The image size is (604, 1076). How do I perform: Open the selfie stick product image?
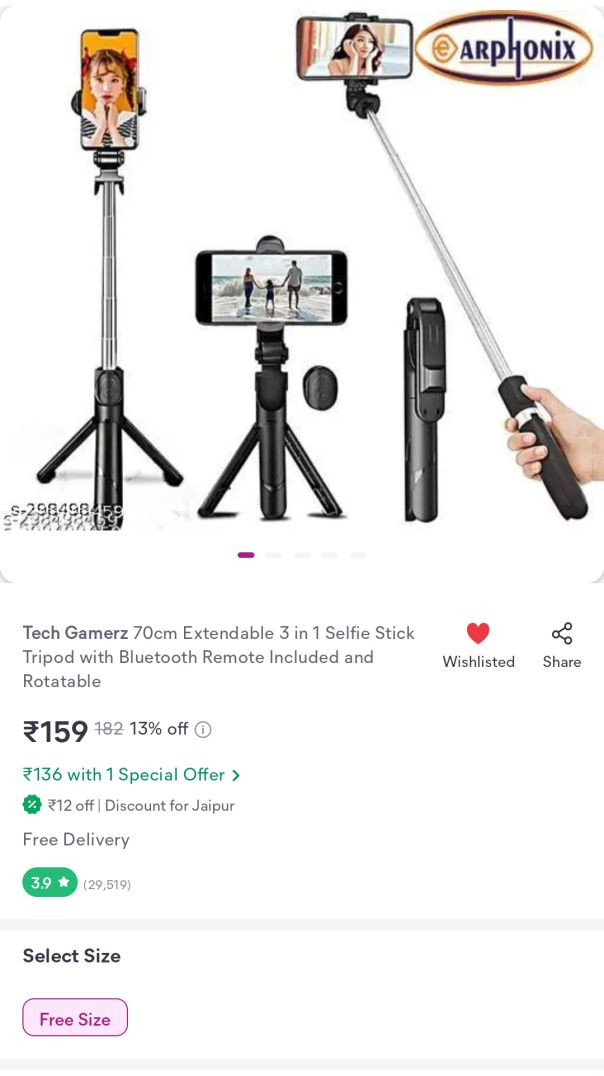pyautogui.click(x=302, y=270)
